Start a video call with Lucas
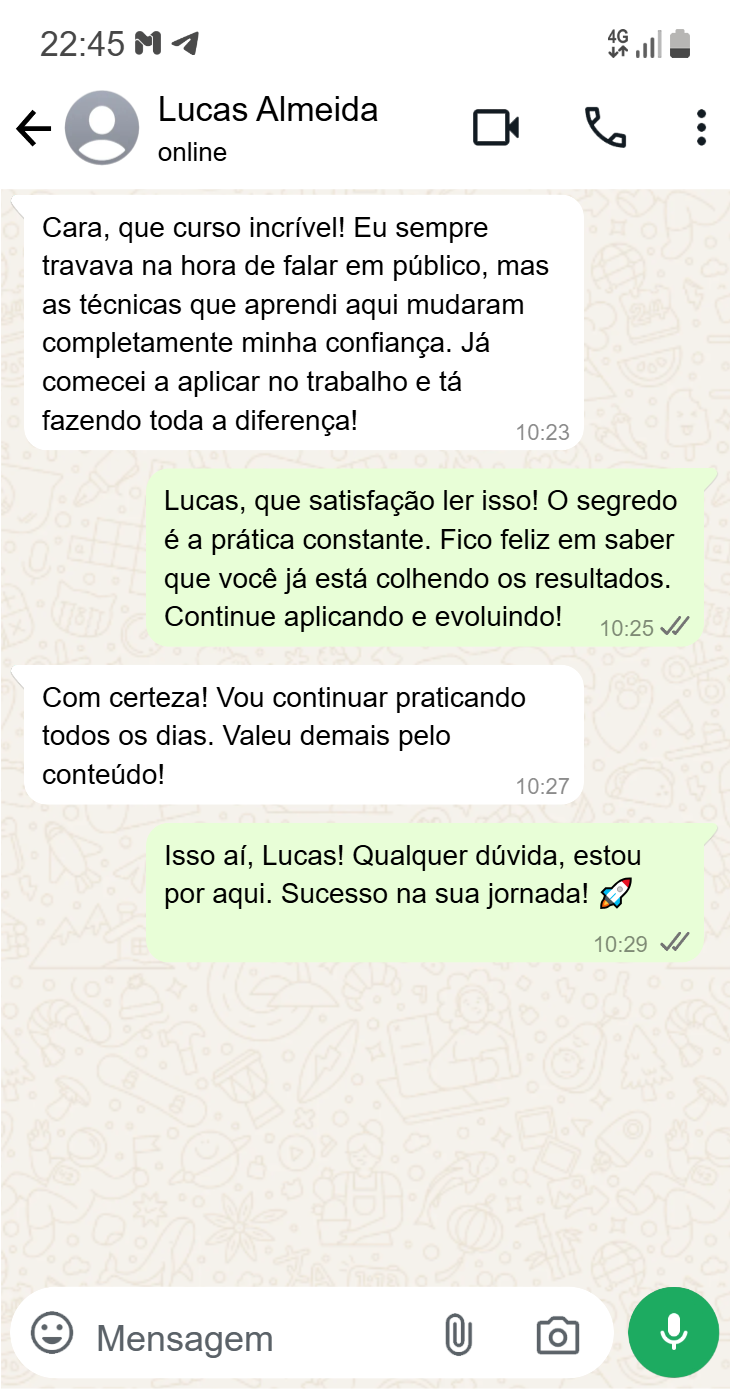This screenshot has width=730, height=1390. 495,128
